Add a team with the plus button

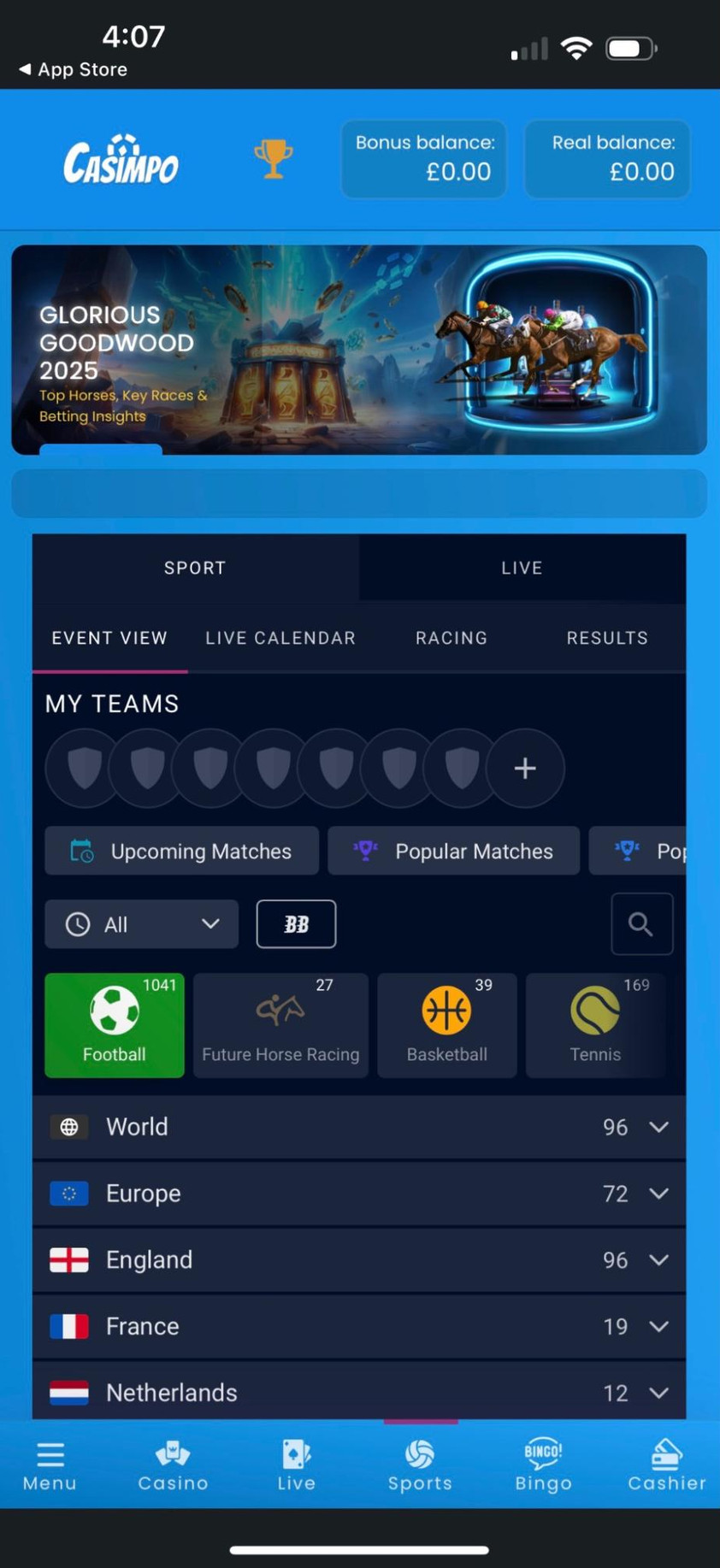pyautogui.click(x=525, y=768)
